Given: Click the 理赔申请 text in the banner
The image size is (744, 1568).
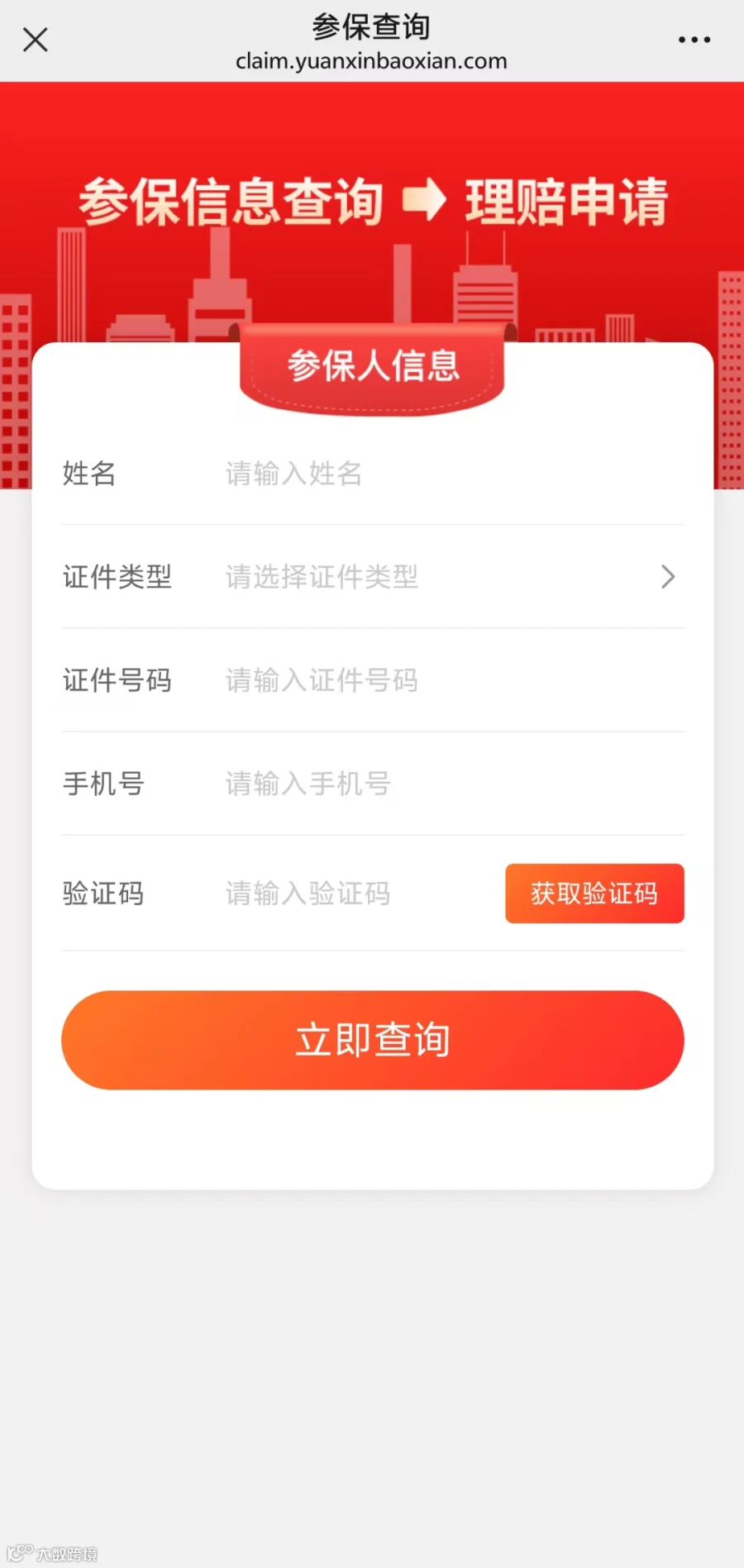Looking at the screenshot, I should 567,201.
